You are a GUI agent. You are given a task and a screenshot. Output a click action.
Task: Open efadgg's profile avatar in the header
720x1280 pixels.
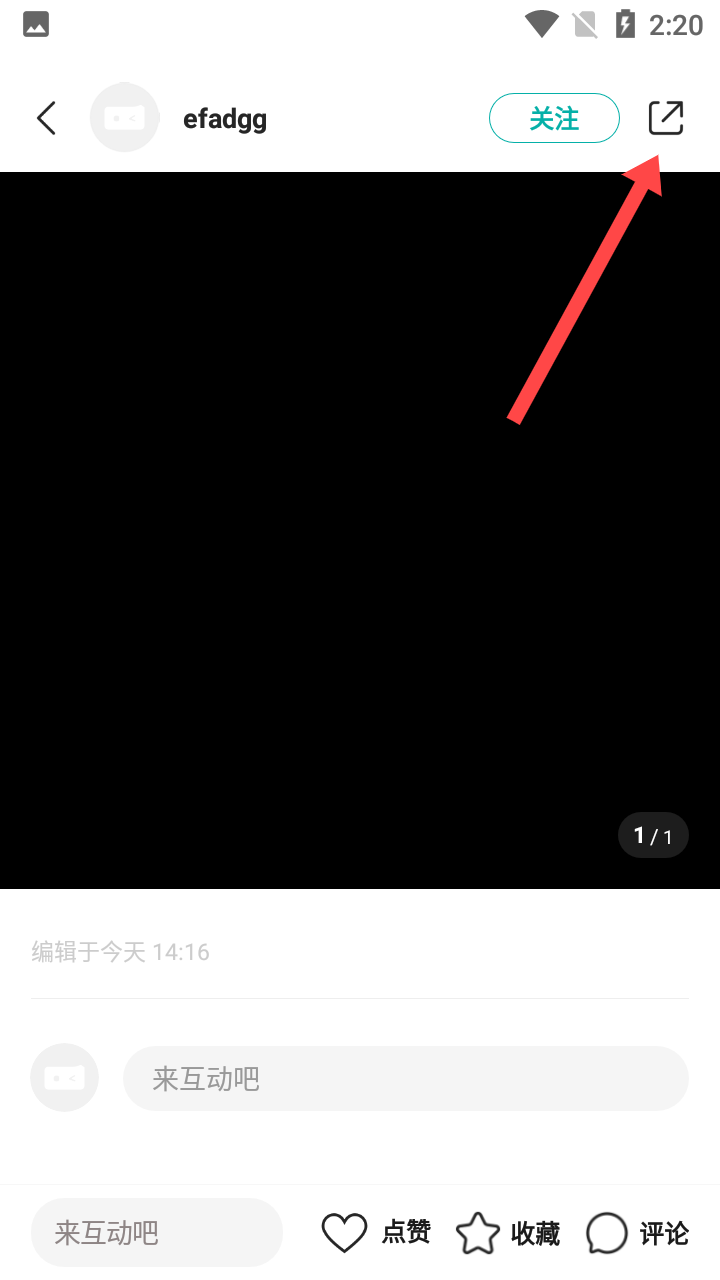pyautogui.click(x=125, y=118)
